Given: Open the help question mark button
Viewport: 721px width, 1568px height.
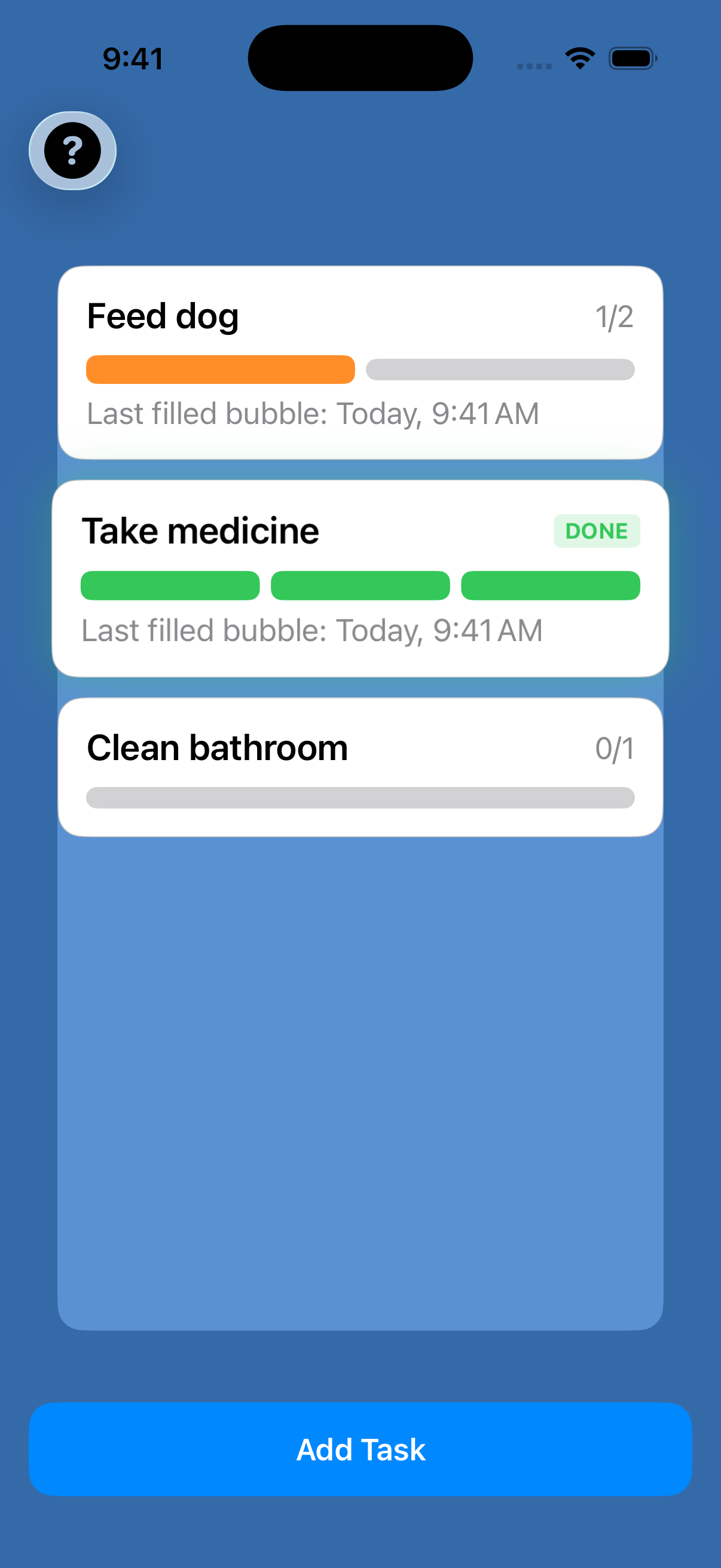Looking at the screenshot, I should [x=72, y=150].
